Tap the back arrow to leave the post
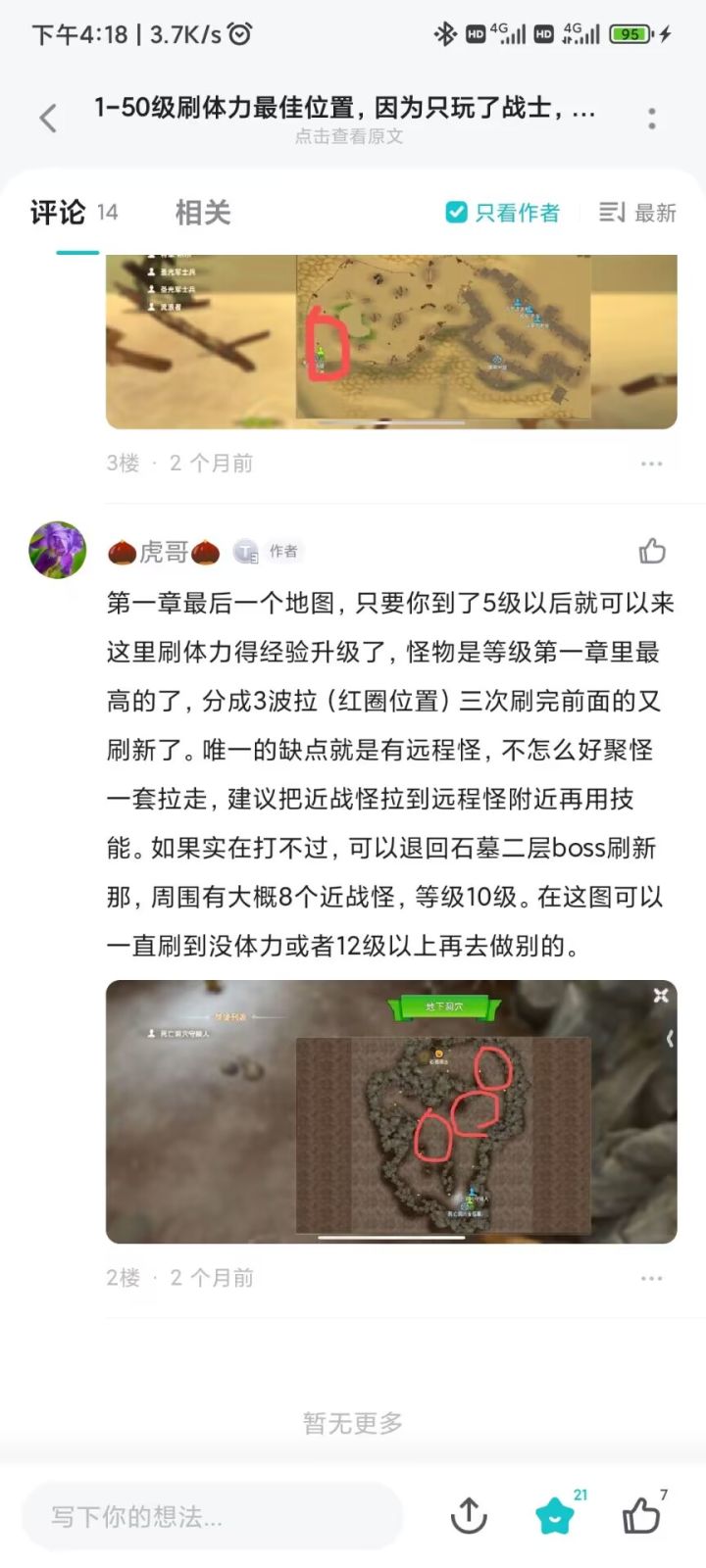 [46, 116]
